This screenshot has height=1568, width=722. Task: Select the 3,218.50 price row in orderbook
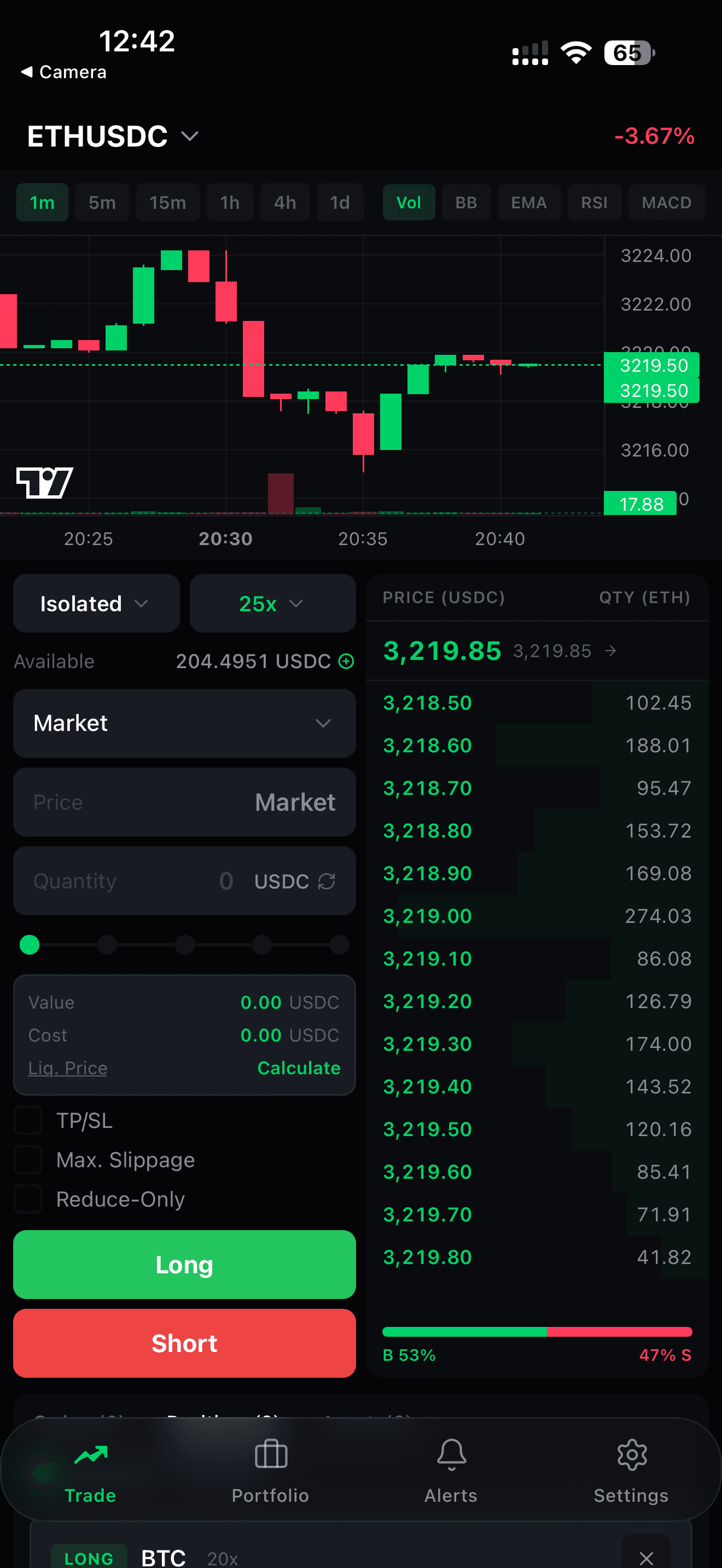[x=535, y=703]
